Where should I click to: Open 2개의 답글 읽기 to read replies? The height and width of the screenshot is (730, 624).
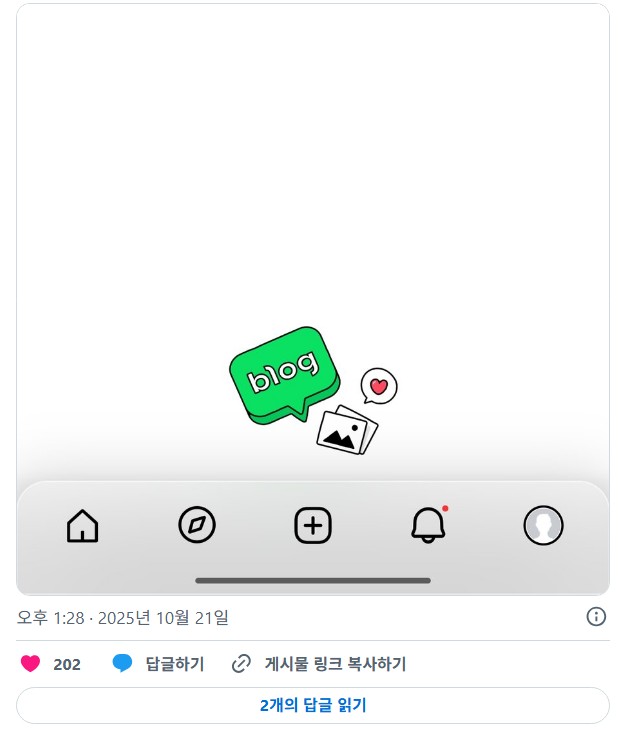click(312, 705)
